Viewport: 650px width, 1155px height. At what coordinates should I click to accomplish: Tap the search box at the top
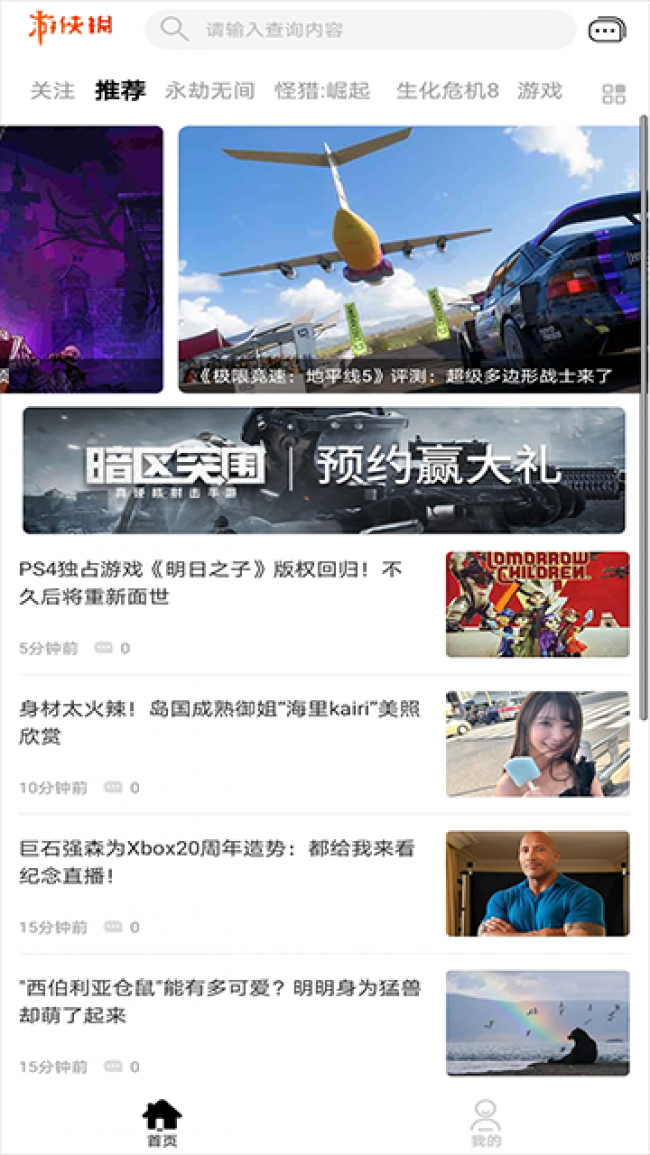point(360,30)
